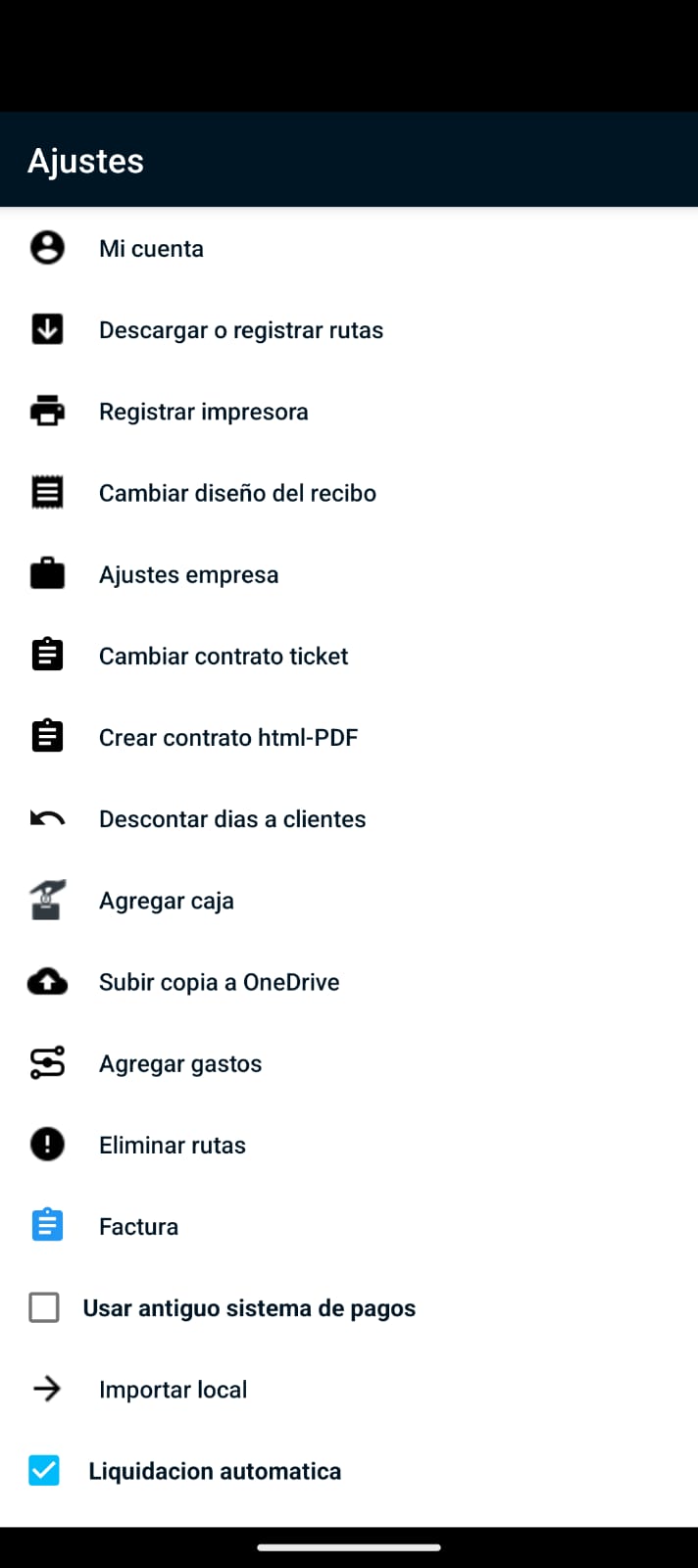The width and height of the screenshot is (698, 1568).
Task: Tap Subir copia a OneDrive
Action: [x=219, y=982]
